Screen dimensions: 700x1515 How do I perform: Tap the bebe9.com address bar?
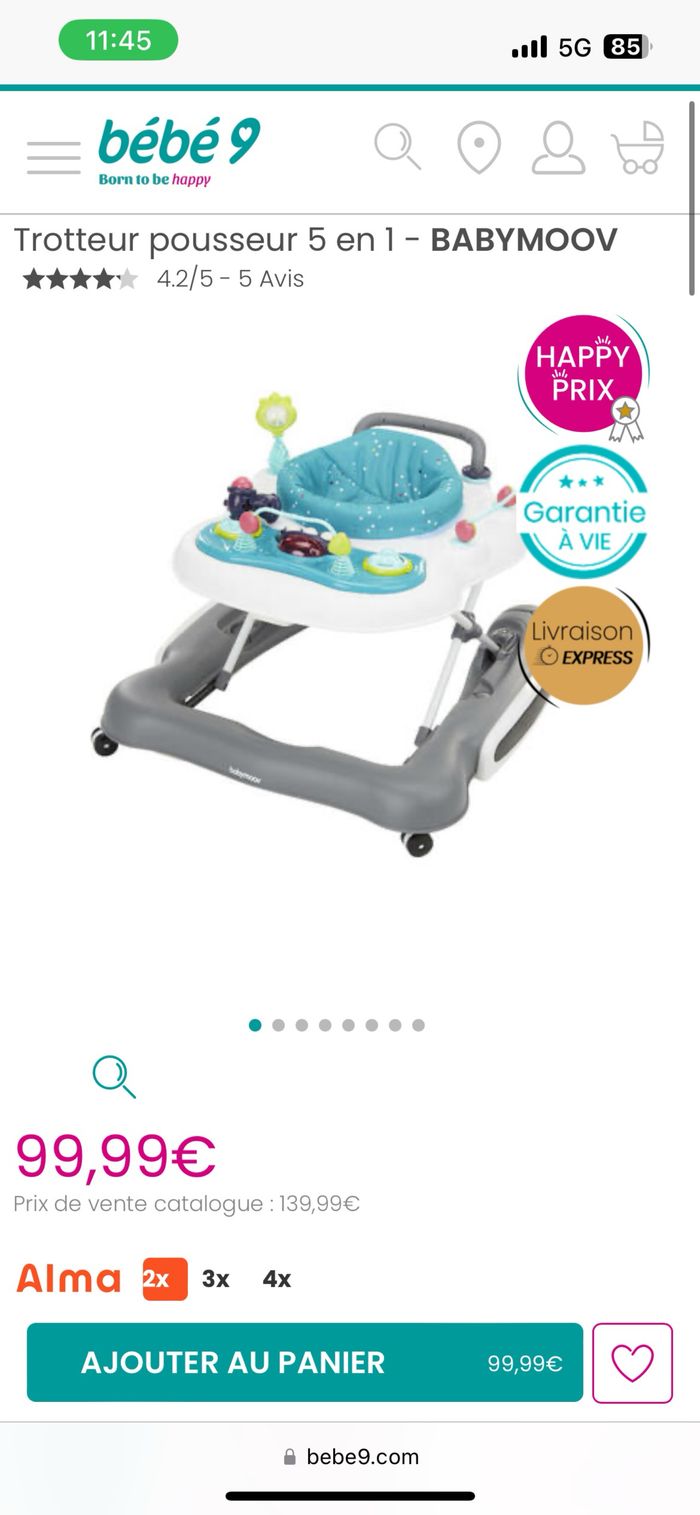(x=350, y=1457)
